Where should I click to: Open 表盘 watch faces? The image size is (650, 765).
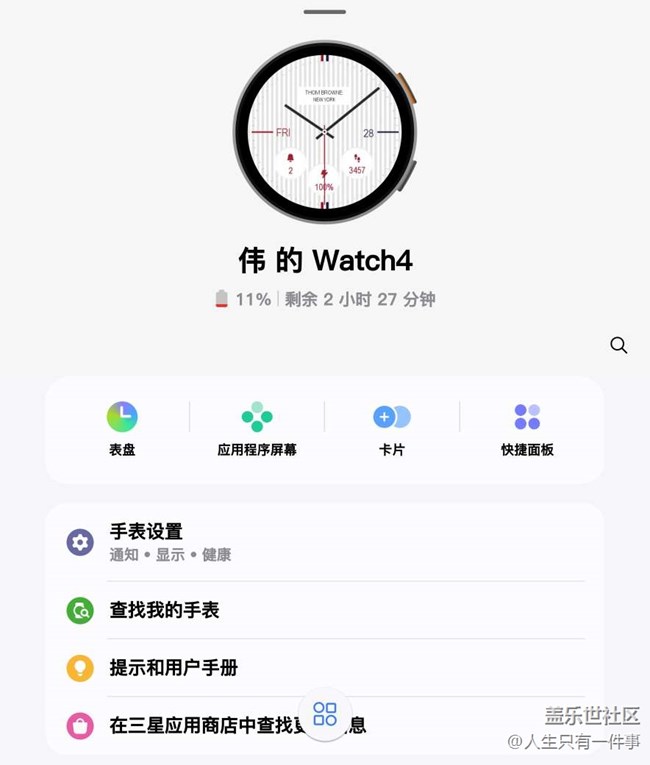pos(122,429)
